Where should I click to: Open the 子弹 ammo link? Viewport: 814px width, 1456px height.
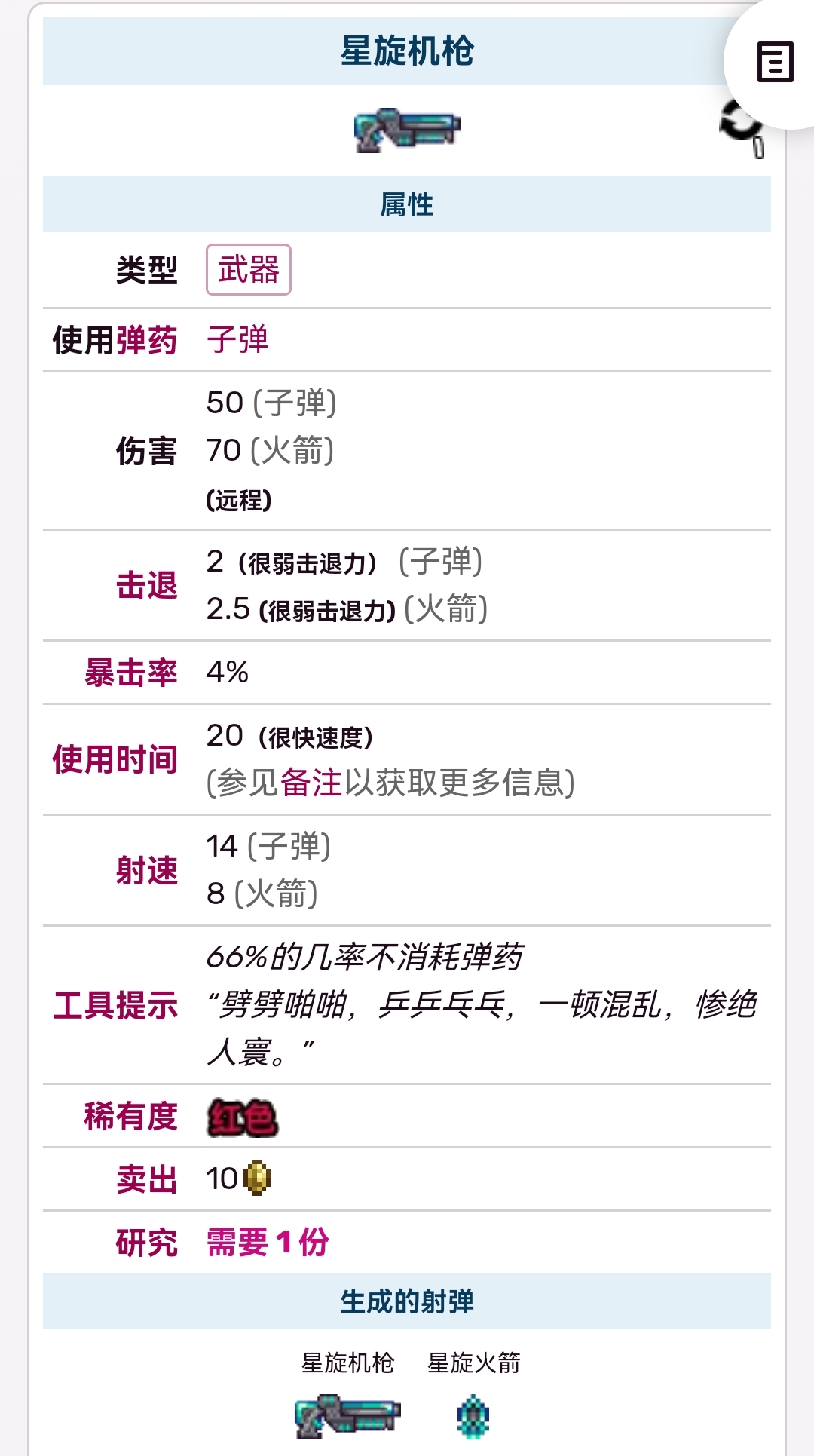(237, 339)
